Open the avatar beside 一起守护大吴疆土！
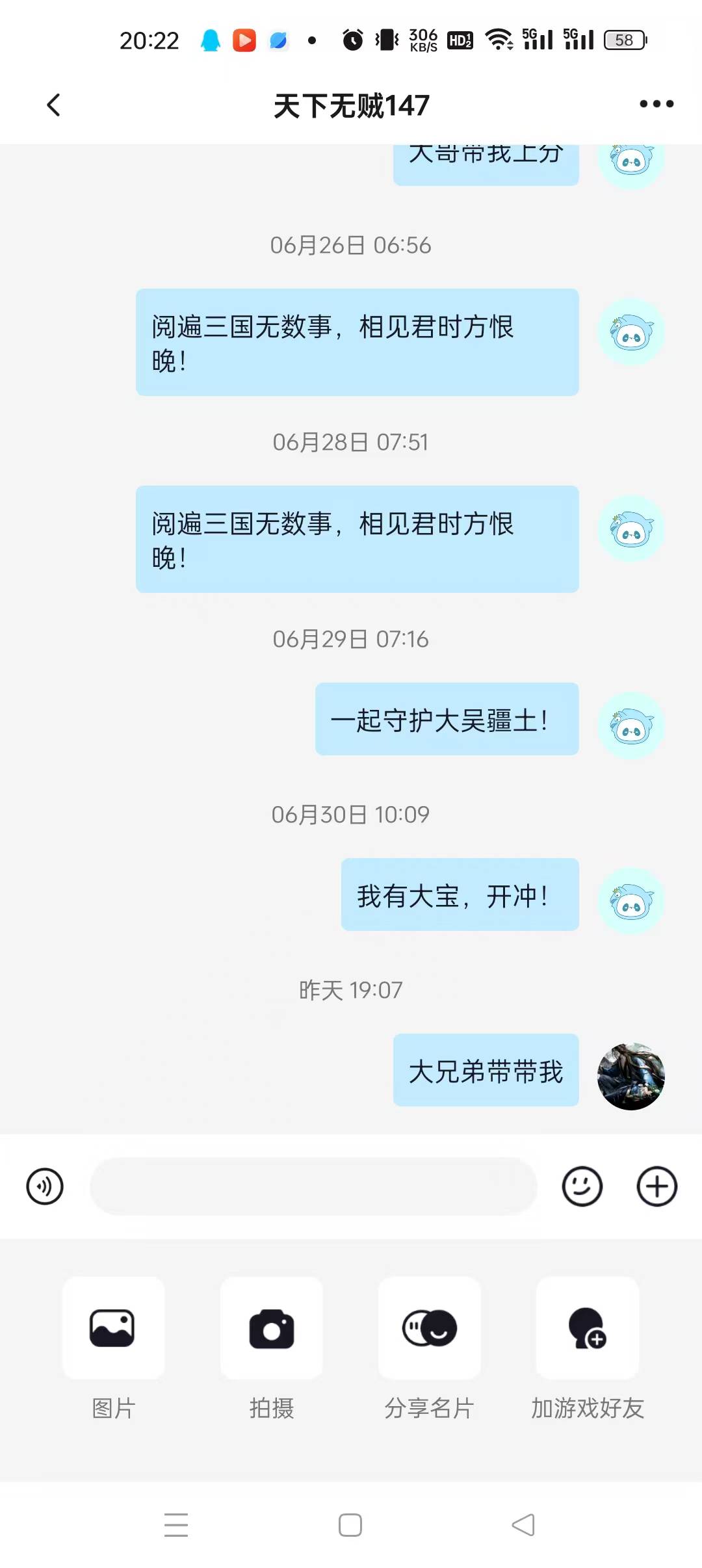 [630, 725]
